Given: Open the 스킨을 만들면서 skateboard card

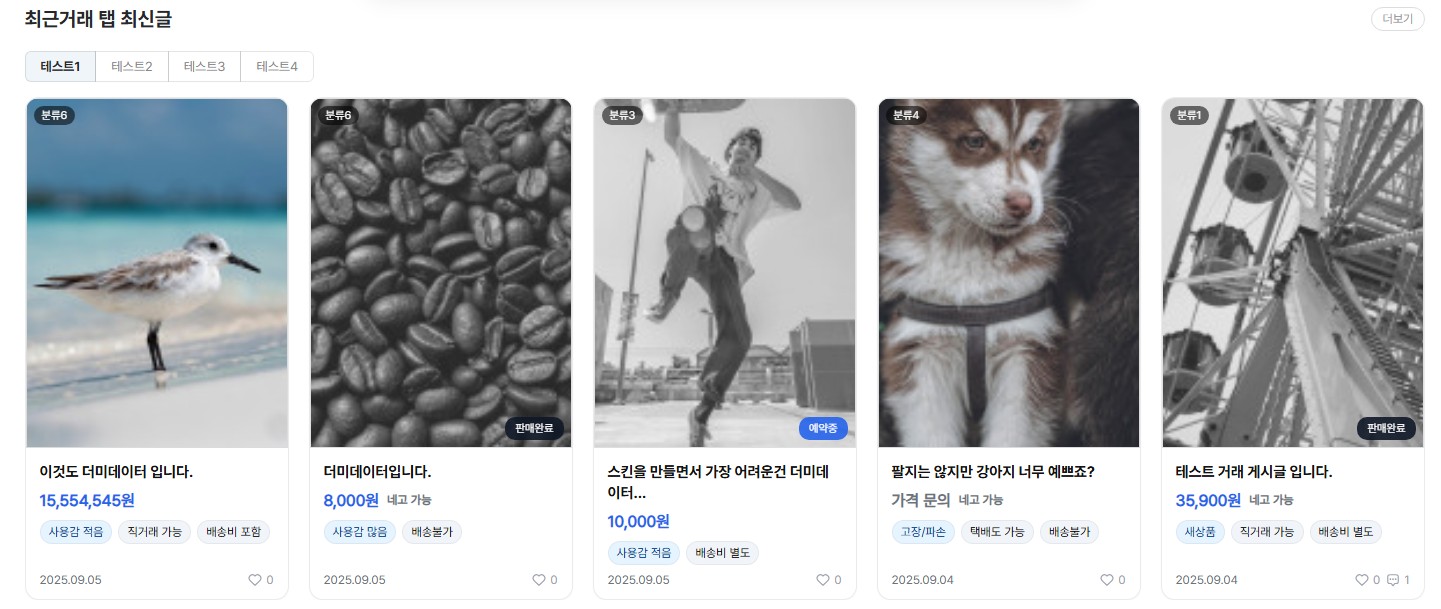Looking at the screenshot, I should [725, 273].
